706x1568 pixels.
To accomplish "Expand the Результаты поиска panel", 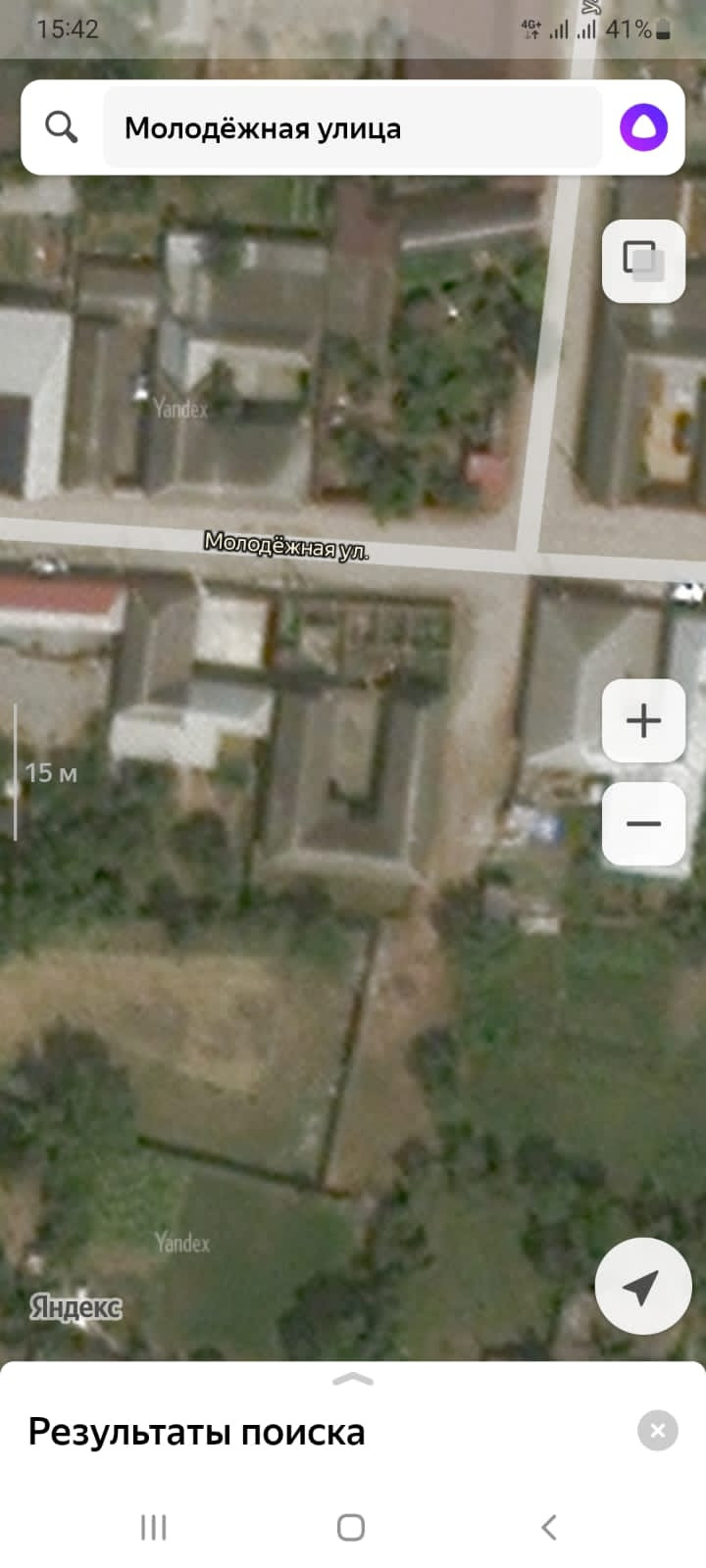I will coord(353,1380).
